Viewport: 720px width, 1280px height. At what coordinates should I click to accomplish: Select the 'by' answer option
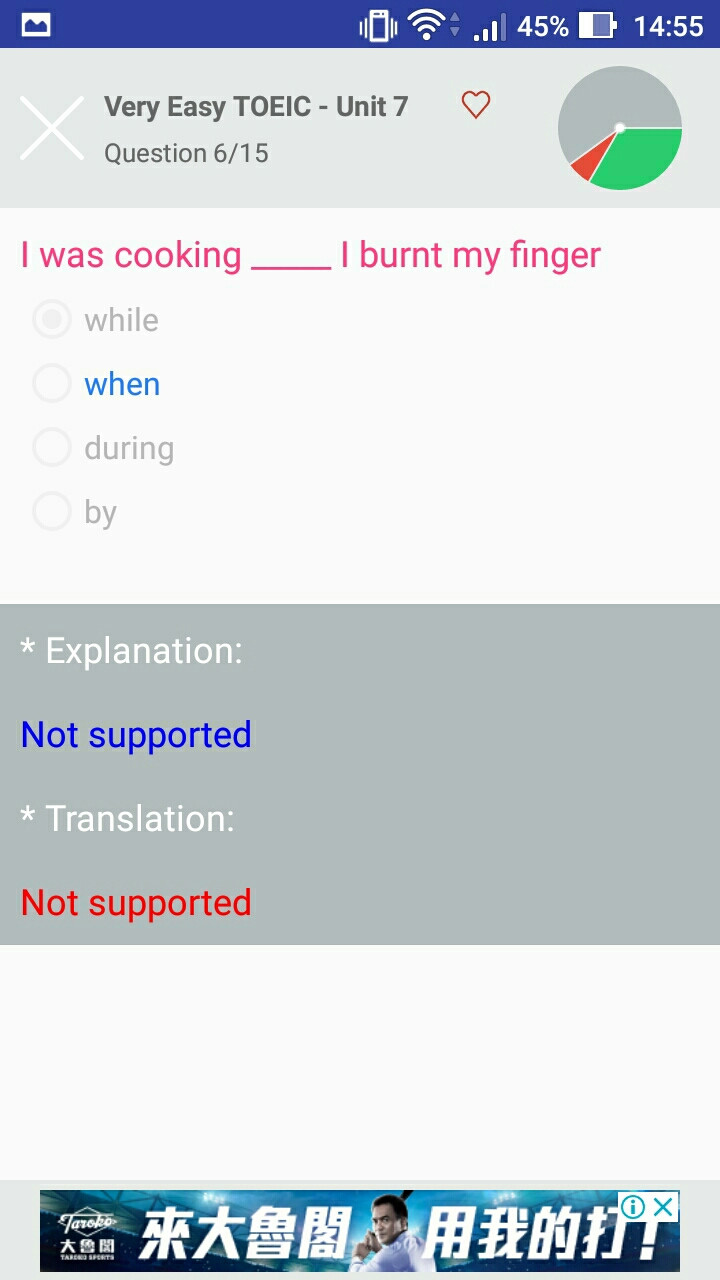click(76, 512)
